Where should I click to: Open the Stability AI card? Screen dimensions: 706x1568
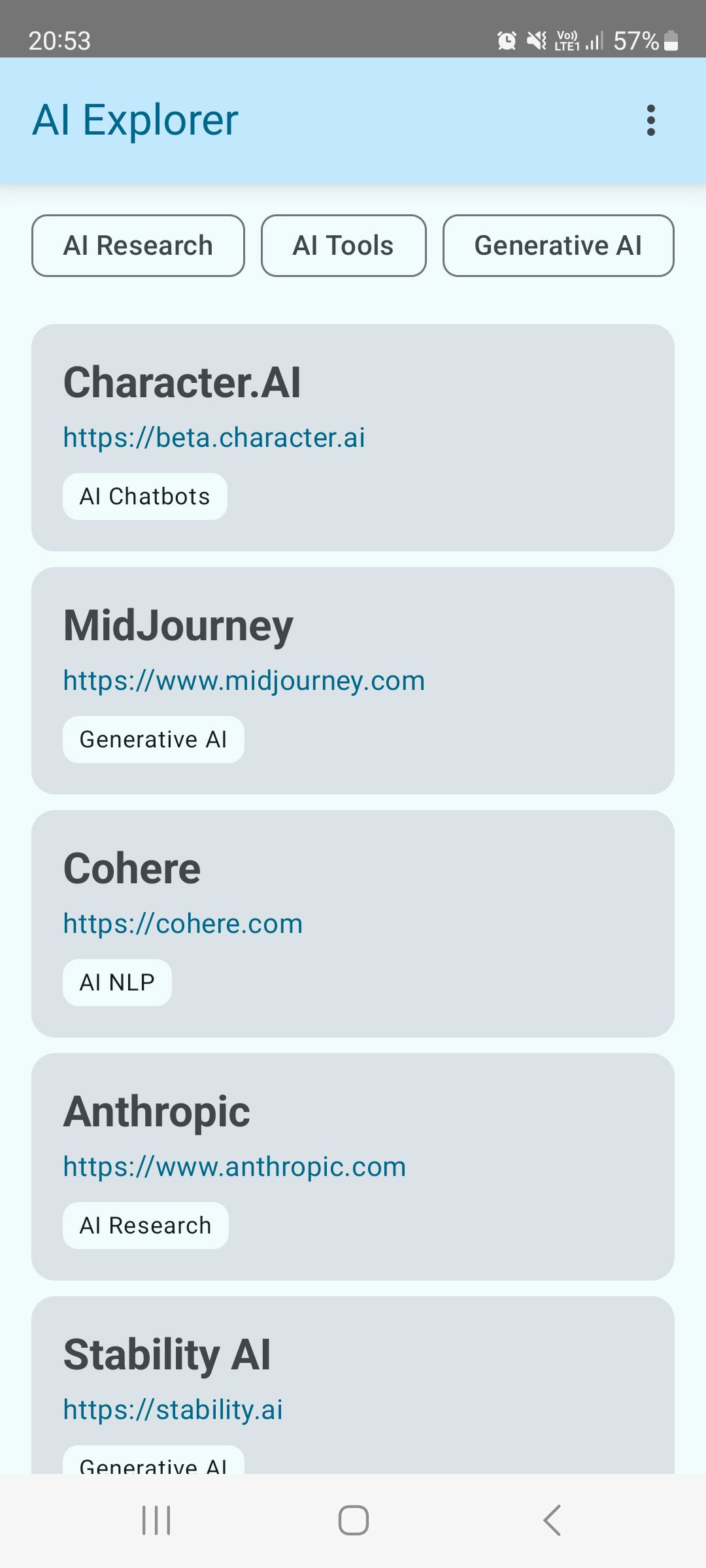[353, 1385]
